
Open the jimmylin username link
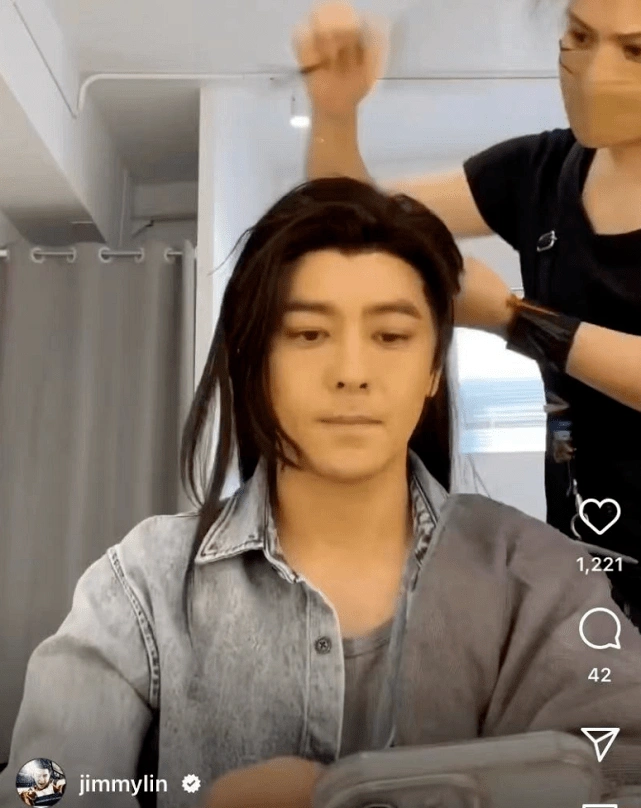pyautogui.click(x=123, y=784)
